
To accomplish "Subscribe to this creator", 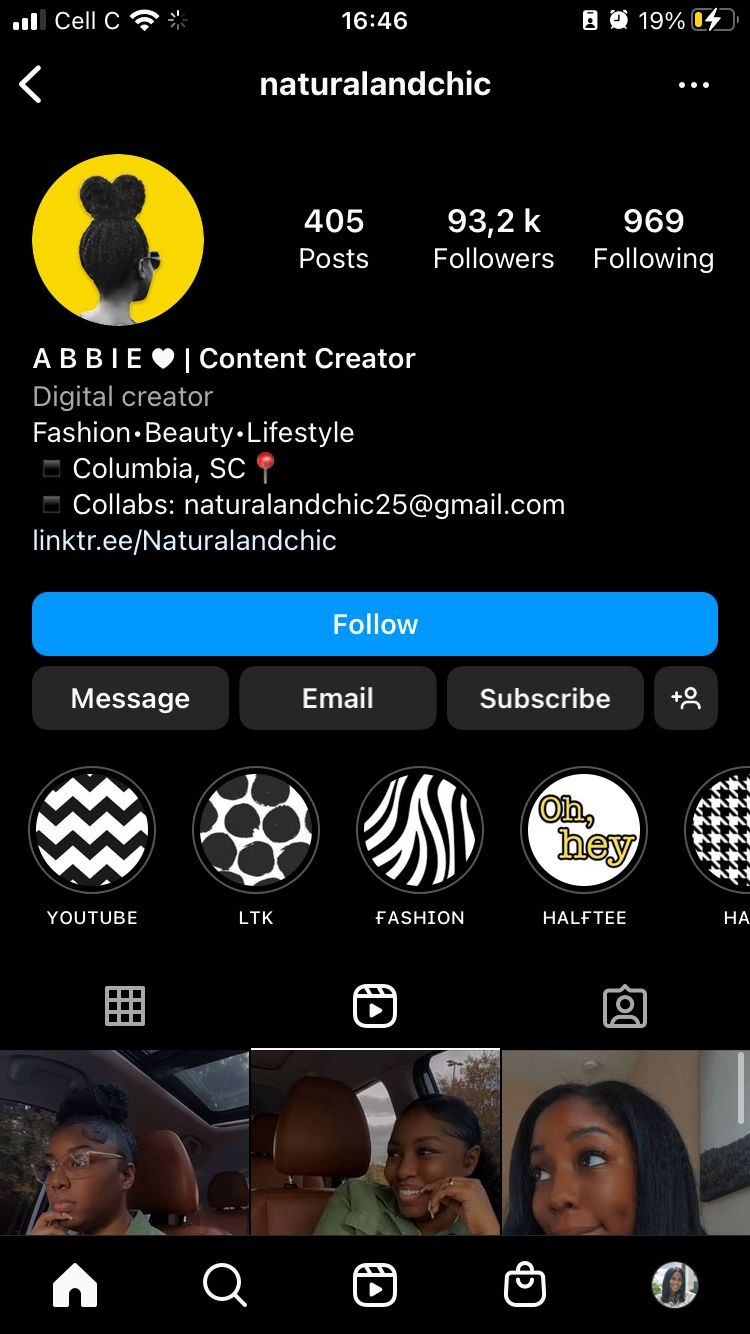I will click(545, 698).
